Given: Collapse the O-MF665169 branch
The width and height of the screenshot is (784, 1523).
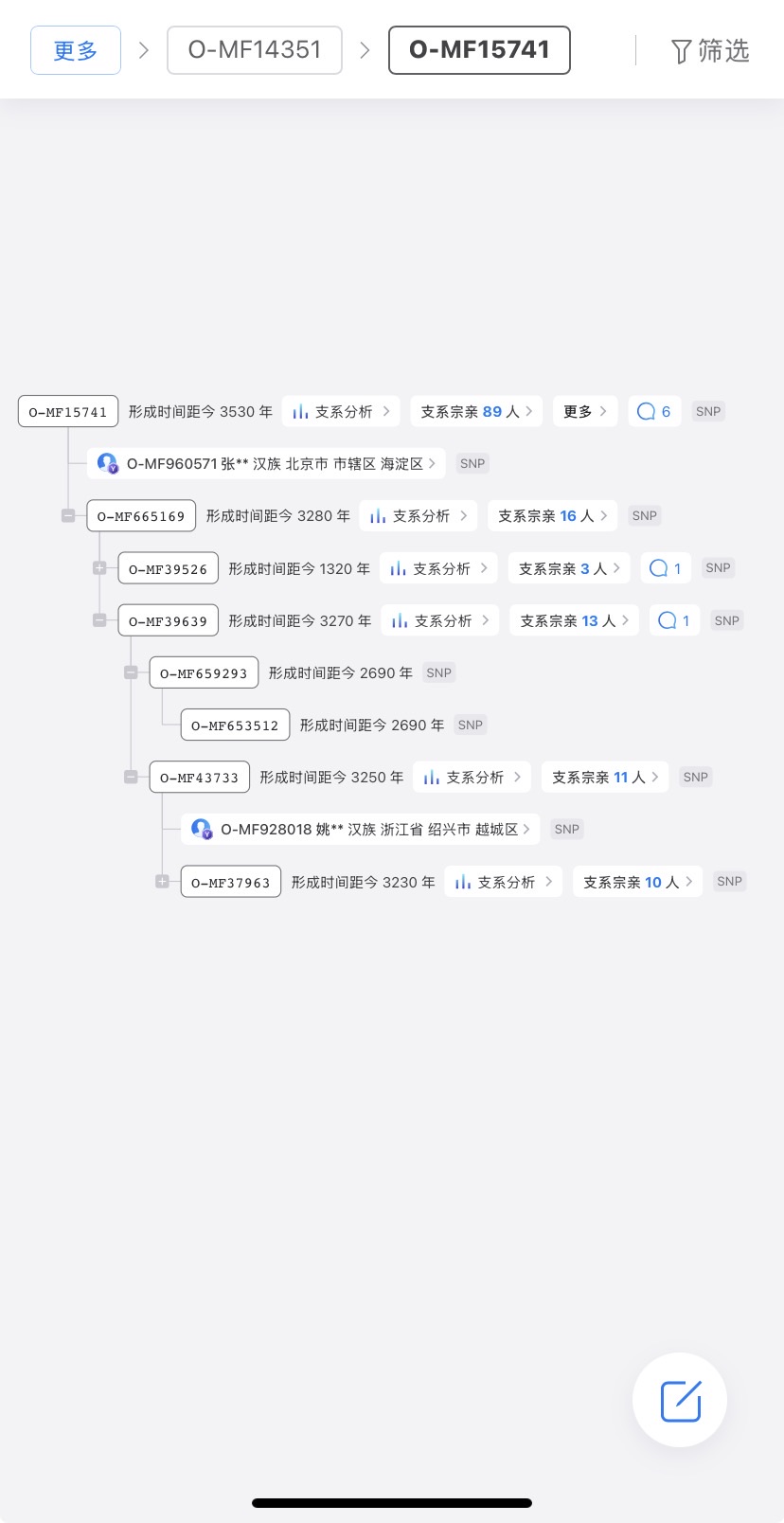Looking at the screenshot, I should click(x=68, y=516).
